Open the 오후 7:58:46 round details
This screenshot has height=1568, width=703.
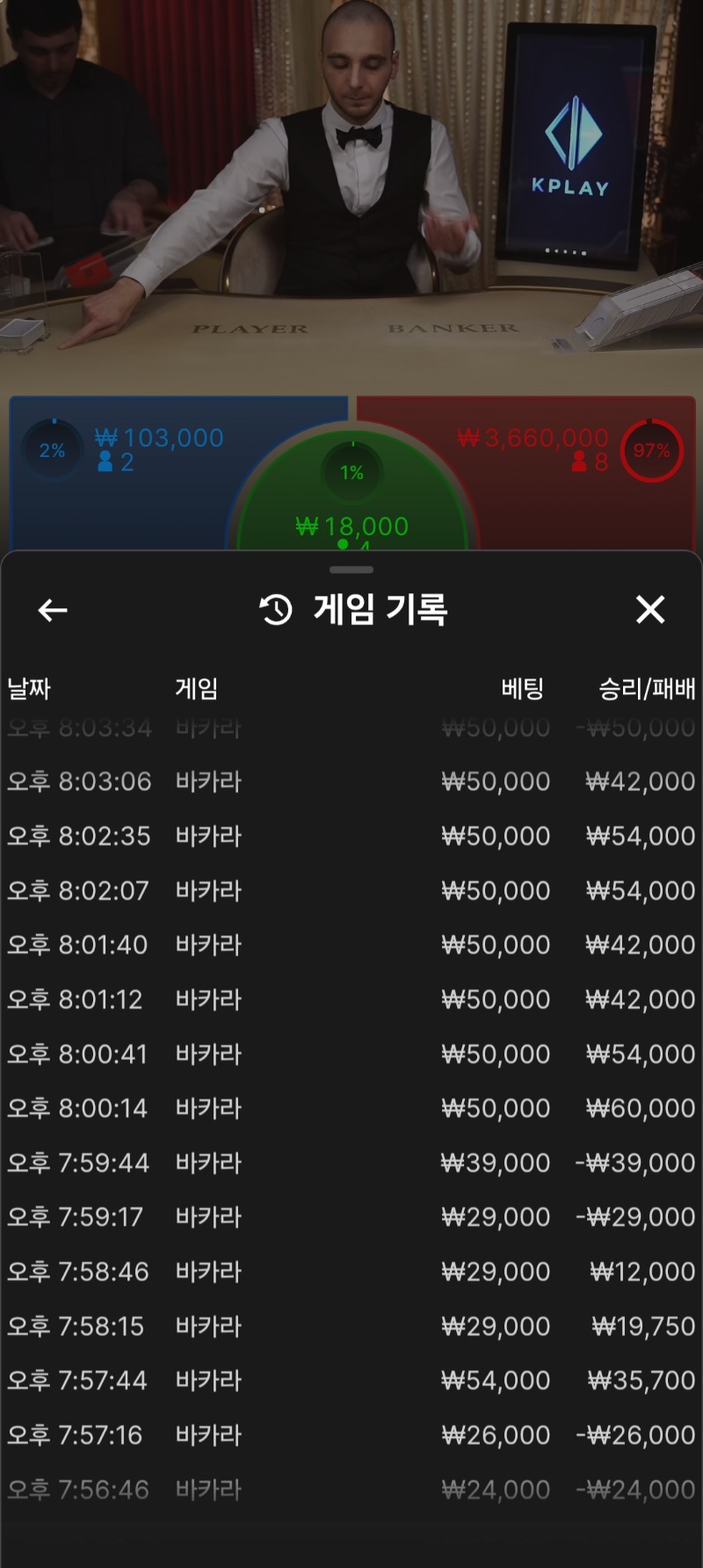click(351, 1272)
